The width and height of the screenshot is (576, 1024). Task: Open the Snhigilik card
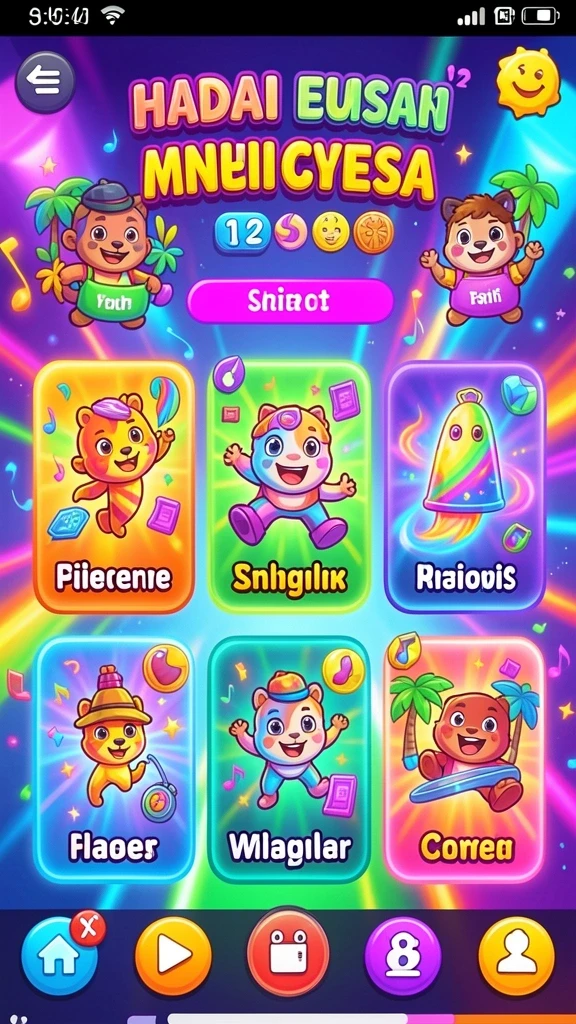coord(289,487)
